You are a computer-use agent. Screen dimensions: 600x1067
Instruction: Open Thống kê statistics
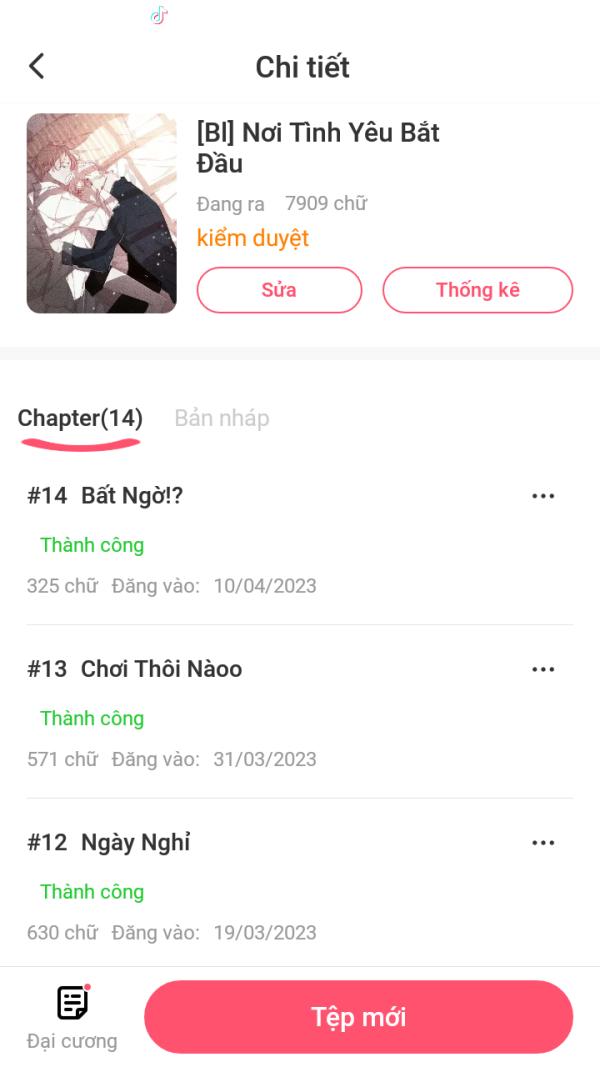pyautogui.click(x=477, y=290)
